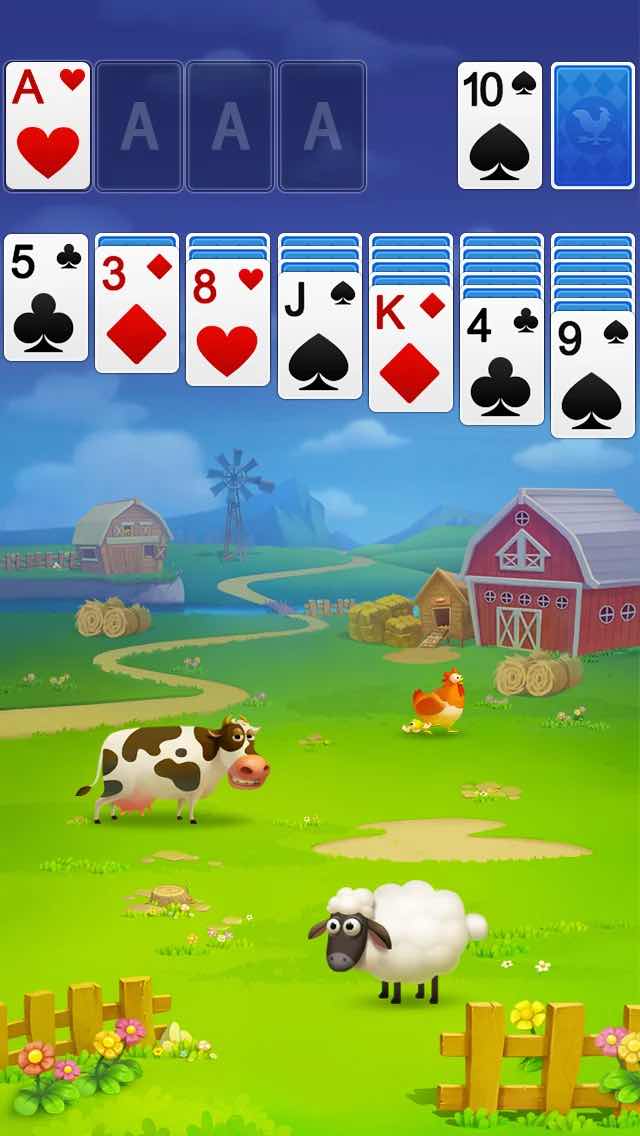Tap the 4 of clubs card
The width and height of the screenshot is (640, 1136).
tap(502, 362)
